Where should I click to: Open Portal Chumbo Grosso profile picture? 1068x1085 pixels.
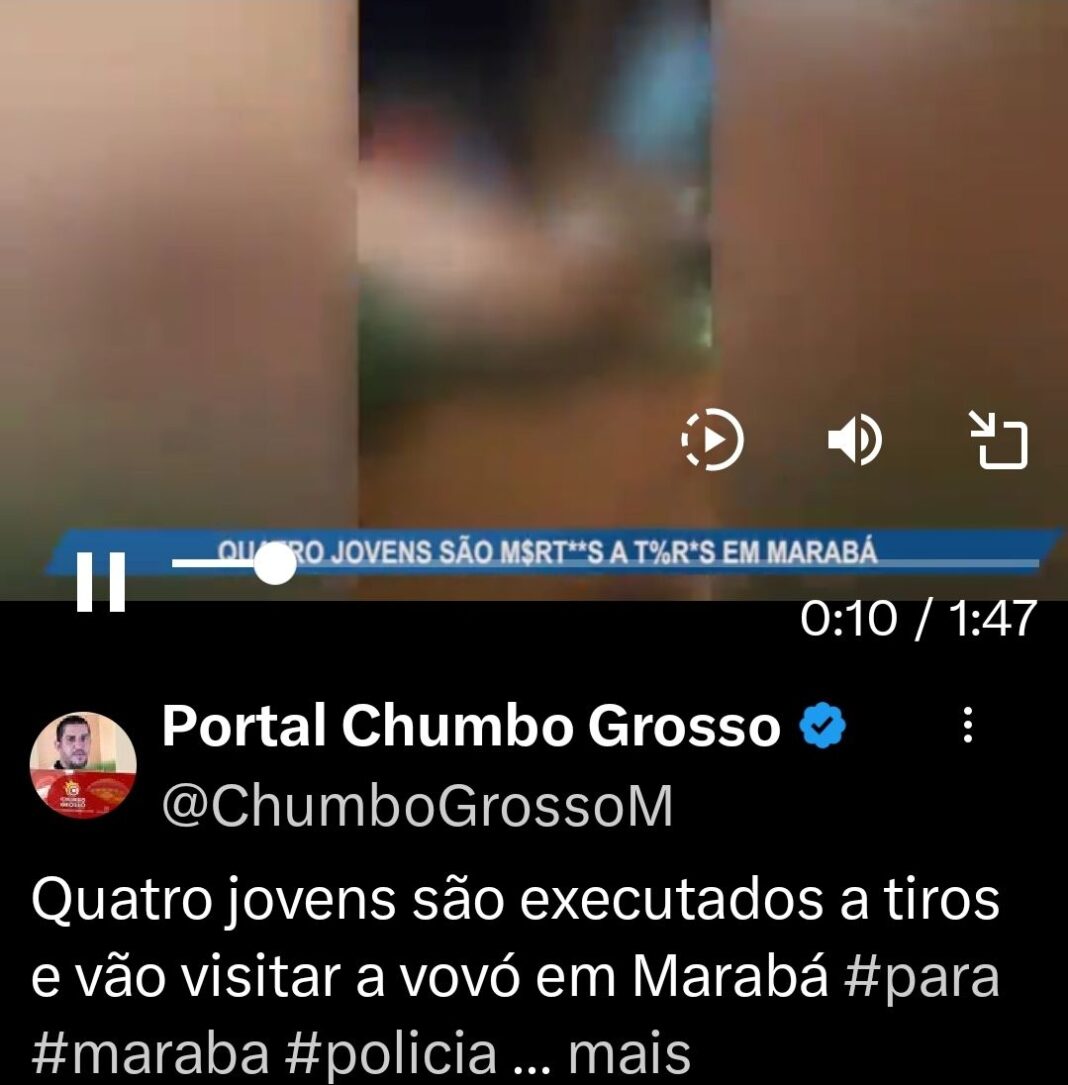tap(83, 765)
